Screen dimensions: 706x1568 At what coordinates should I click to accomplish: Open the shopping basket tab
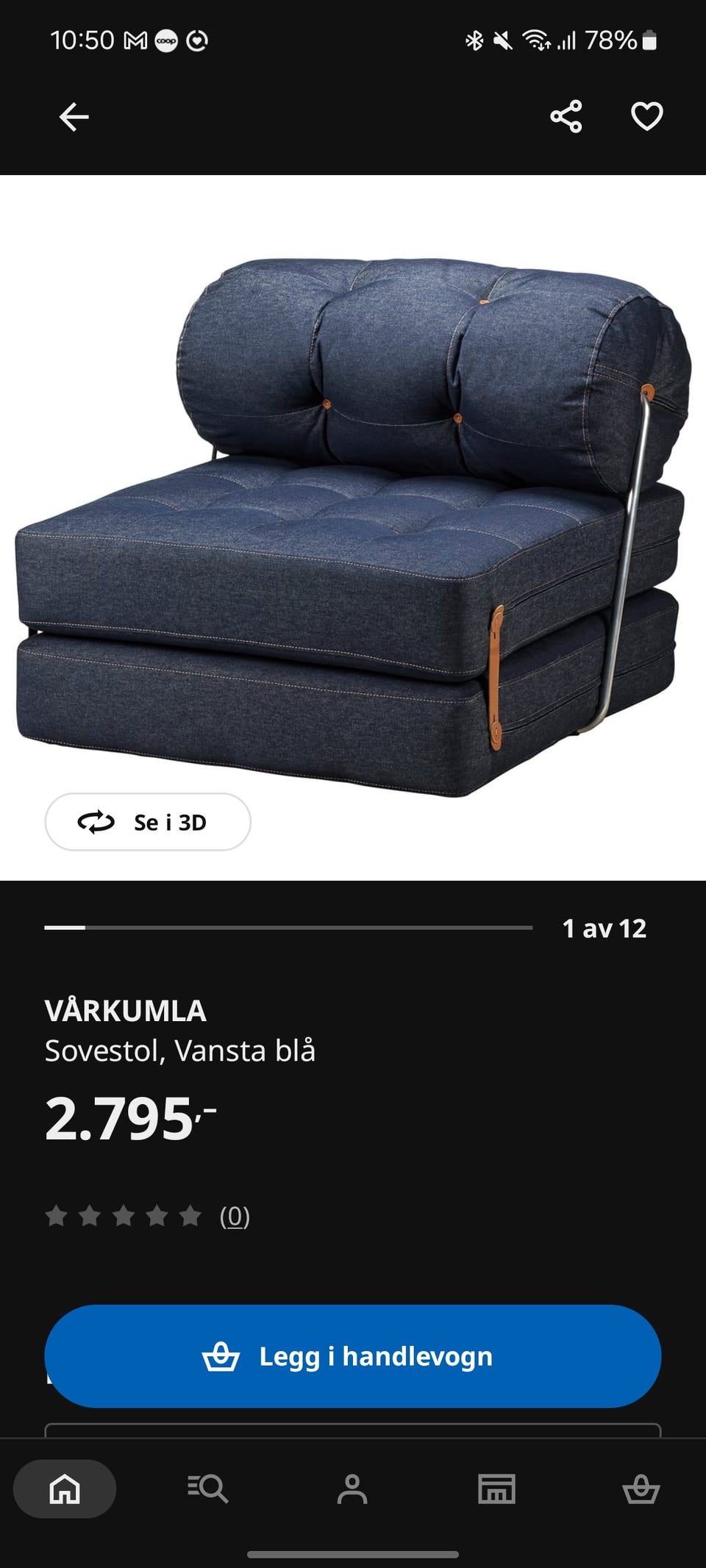point(641,1489)
